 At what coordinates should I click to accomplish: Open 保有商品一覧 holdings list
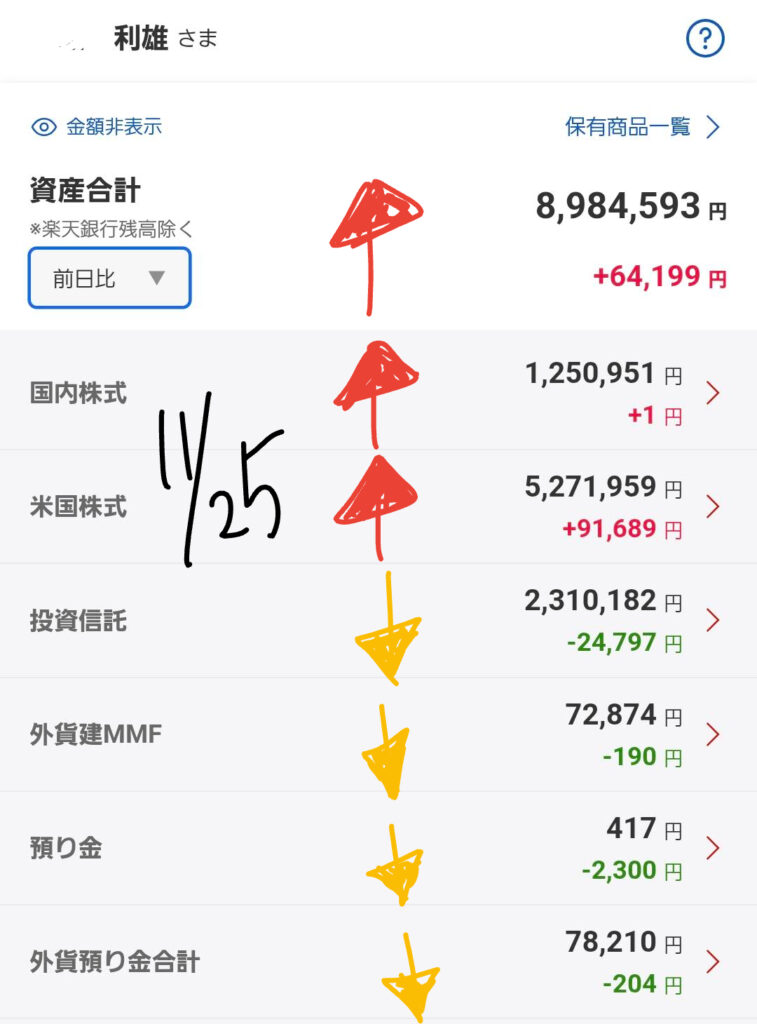point(642,127)
